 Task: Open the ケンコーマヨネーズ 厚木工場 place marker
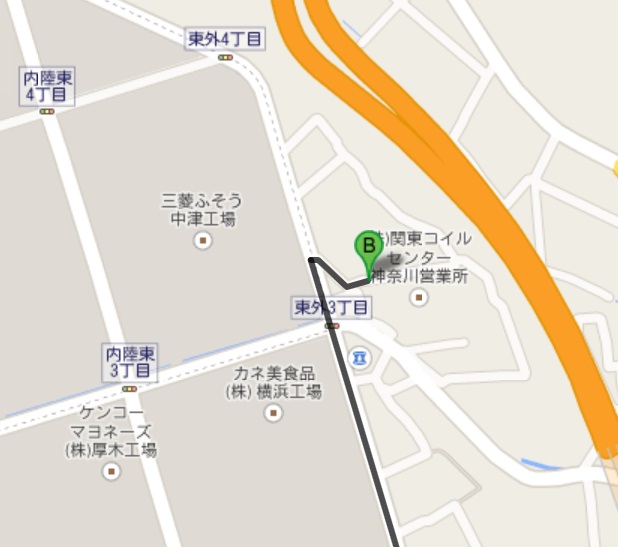[x=110, y=470]
